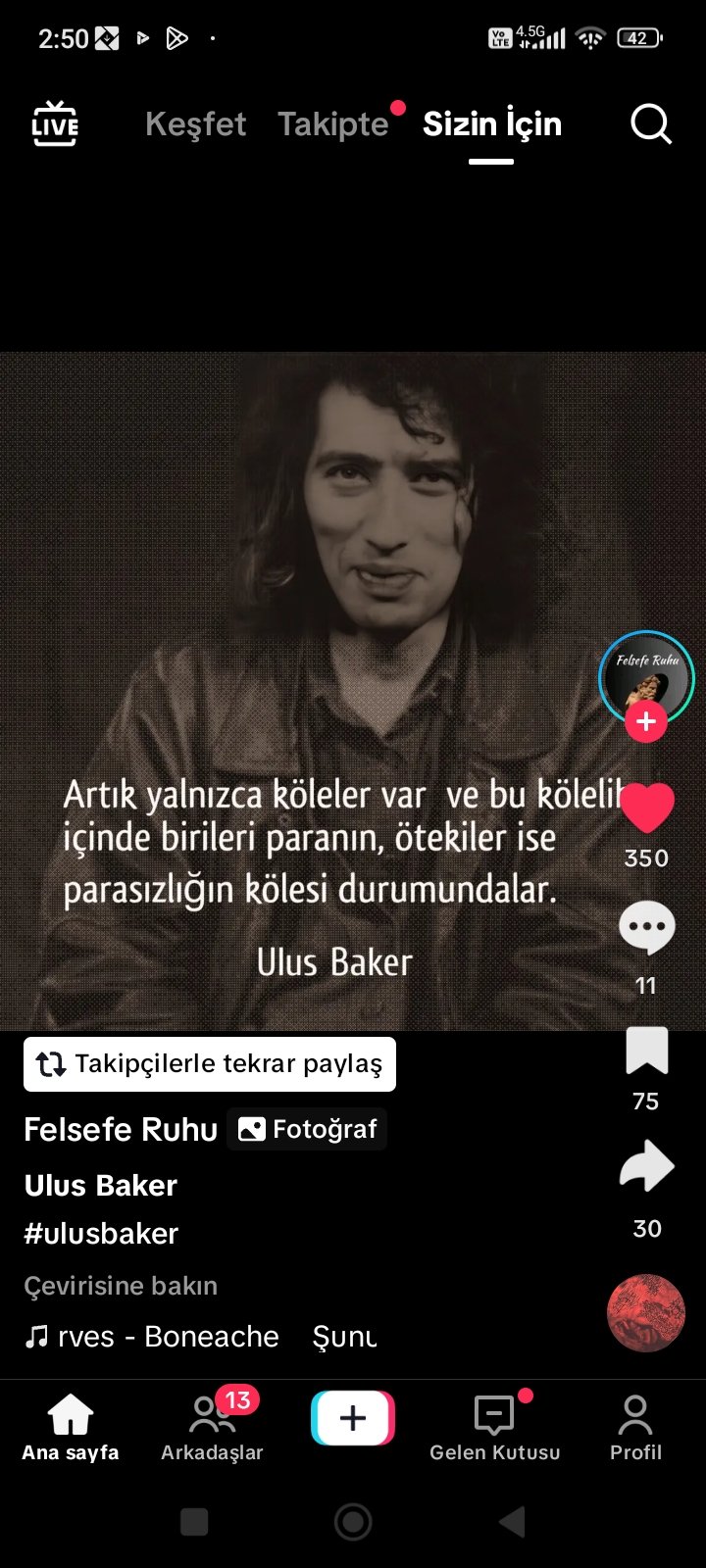Share this post with the arrow
Viewport: 706px width, 1568px height.
point(646,1167)
